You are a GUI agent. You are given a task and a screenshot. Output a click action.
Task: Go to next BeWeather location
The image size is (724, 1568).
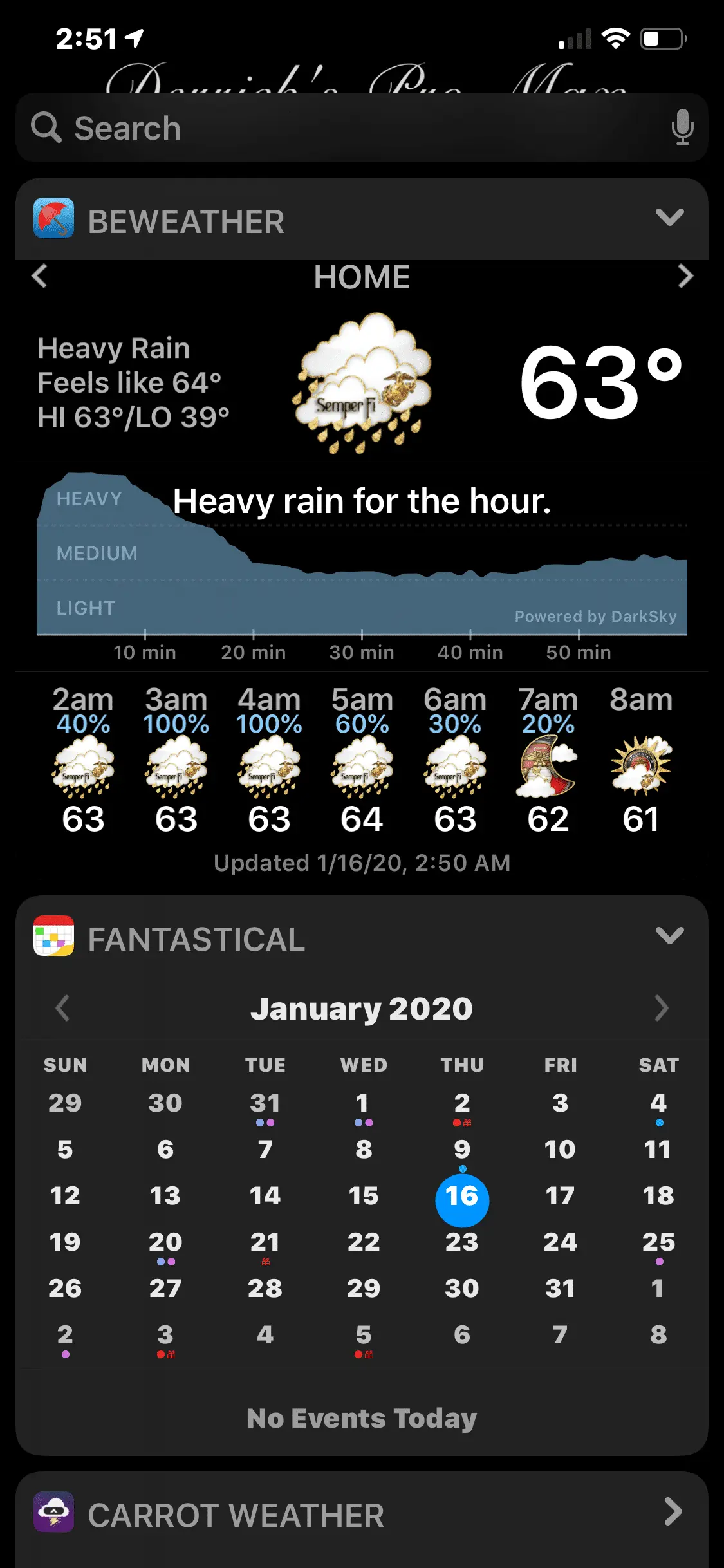(685, 277)
